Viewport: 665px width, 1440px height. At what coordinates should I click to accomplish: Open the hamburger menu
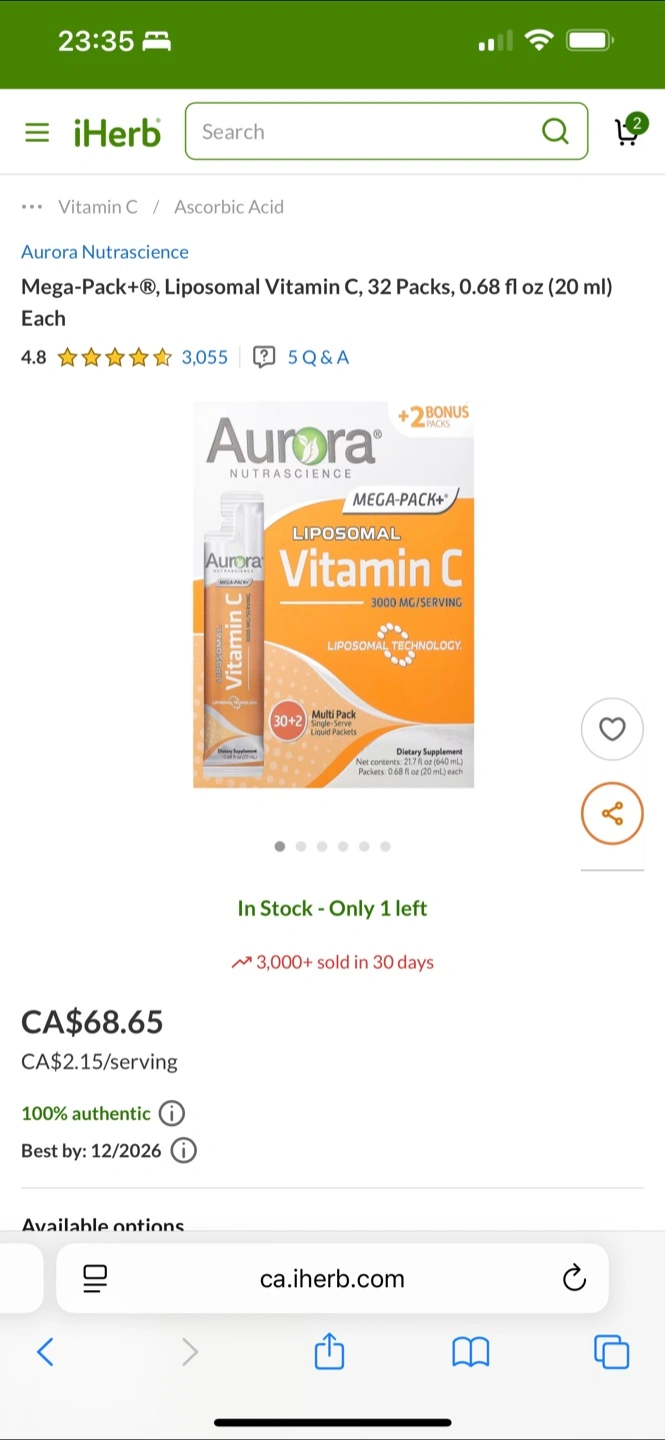37,132
